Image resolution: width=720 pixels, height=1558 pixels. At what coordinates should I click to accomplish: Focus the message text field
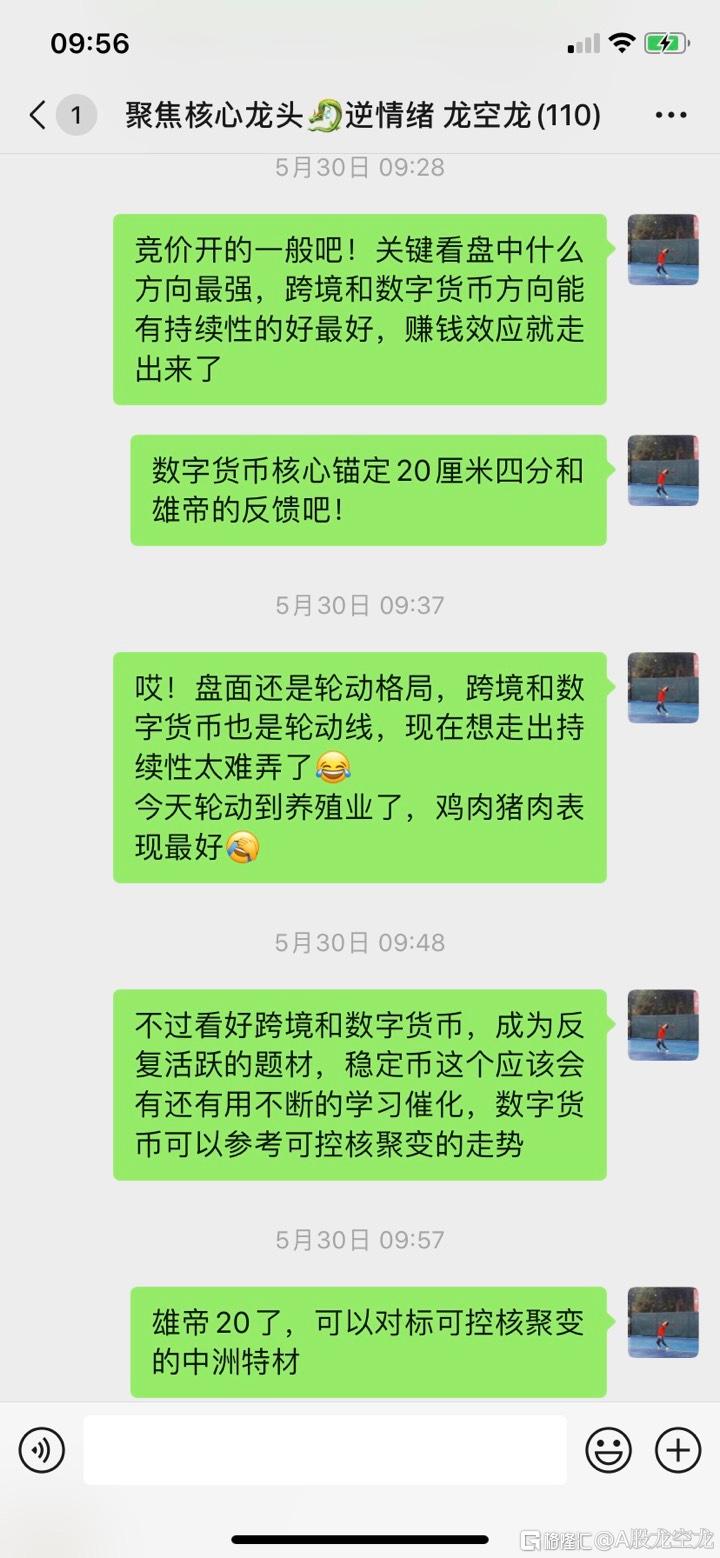click(x=325, y=1449)
